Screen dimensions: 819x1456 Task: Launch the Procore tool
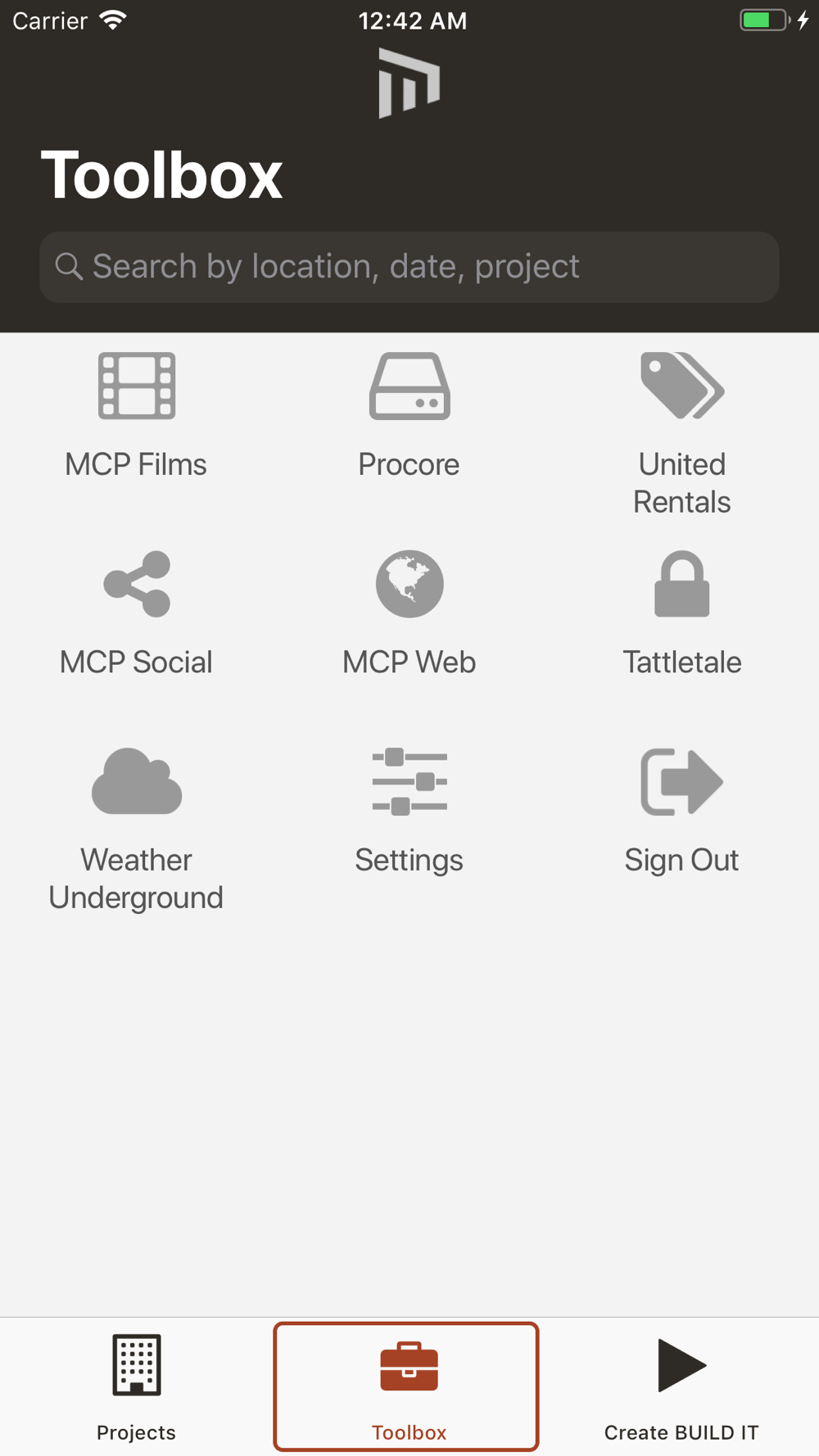point(409,416)
